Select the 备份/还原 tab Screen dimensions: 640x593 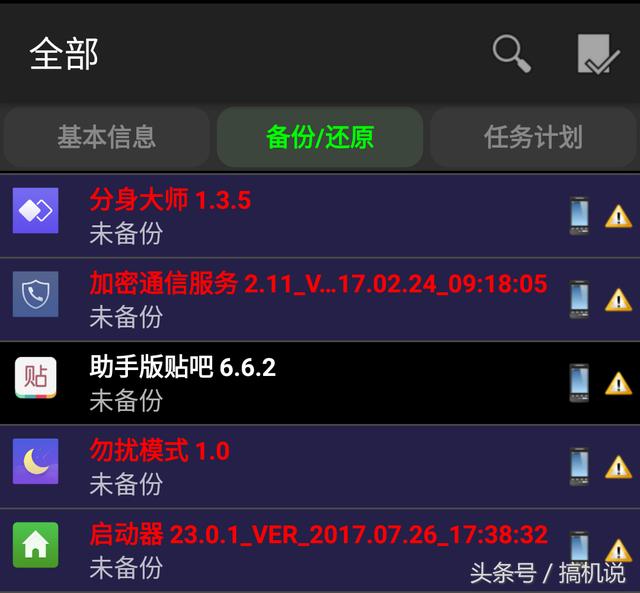320,137
